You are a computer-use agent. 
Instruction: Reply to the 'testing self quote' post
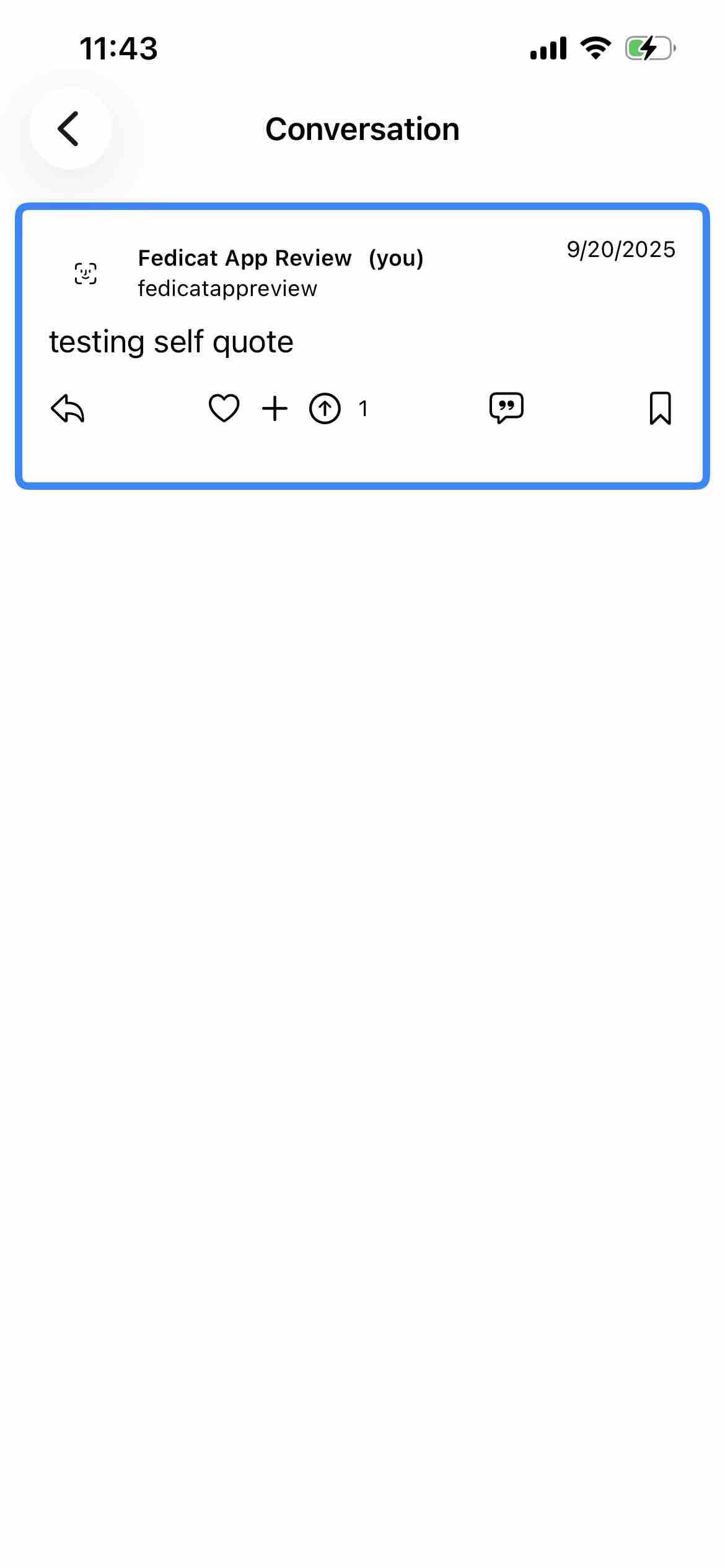pyautogui.click(x=68, y=409)
